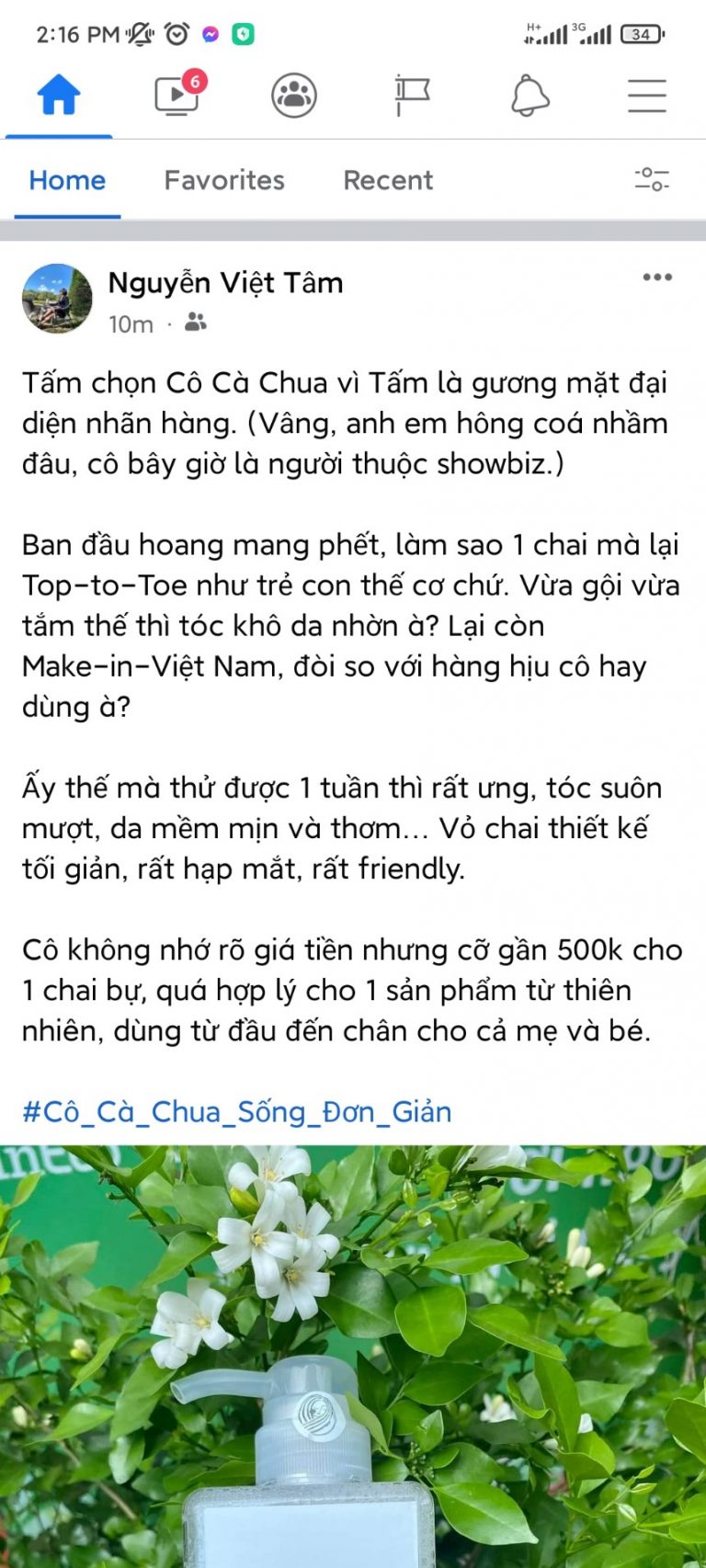Open the Pages flag tab
706x1568 pixels.
[x=412, y=96]
